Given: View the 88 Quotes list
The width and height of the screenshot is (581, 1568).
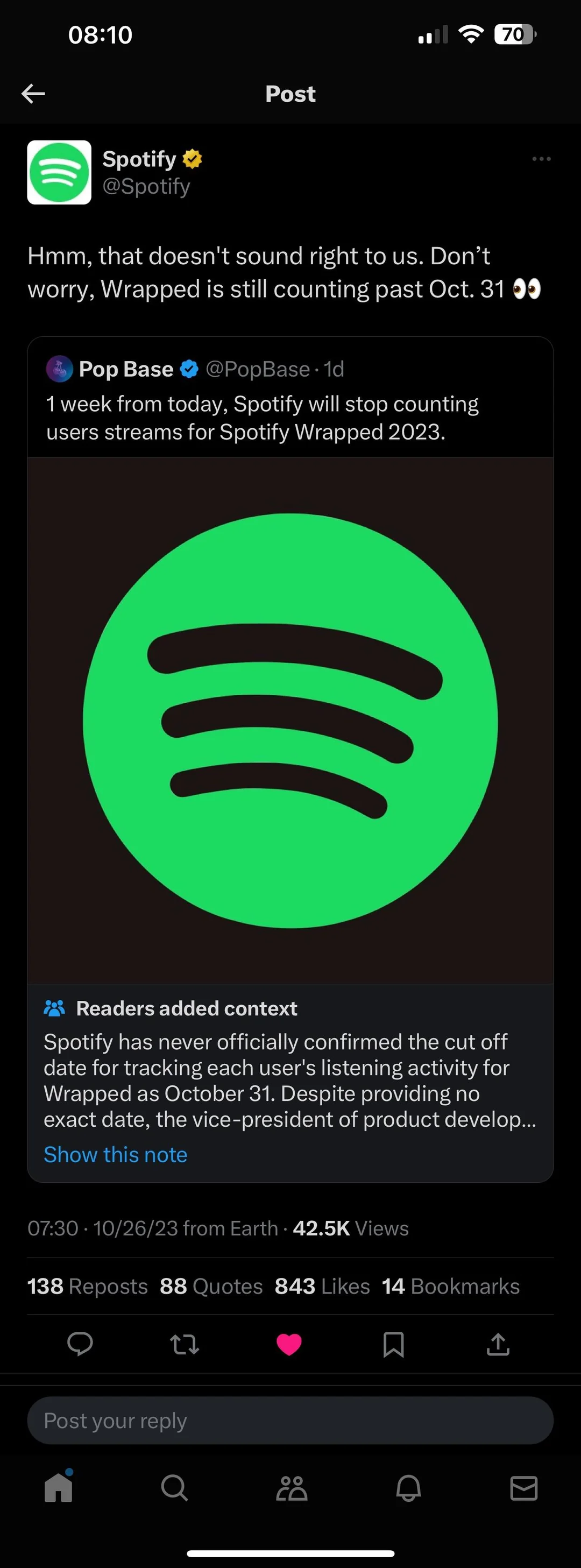Looking at the screenshot, I should (210, 1286).
